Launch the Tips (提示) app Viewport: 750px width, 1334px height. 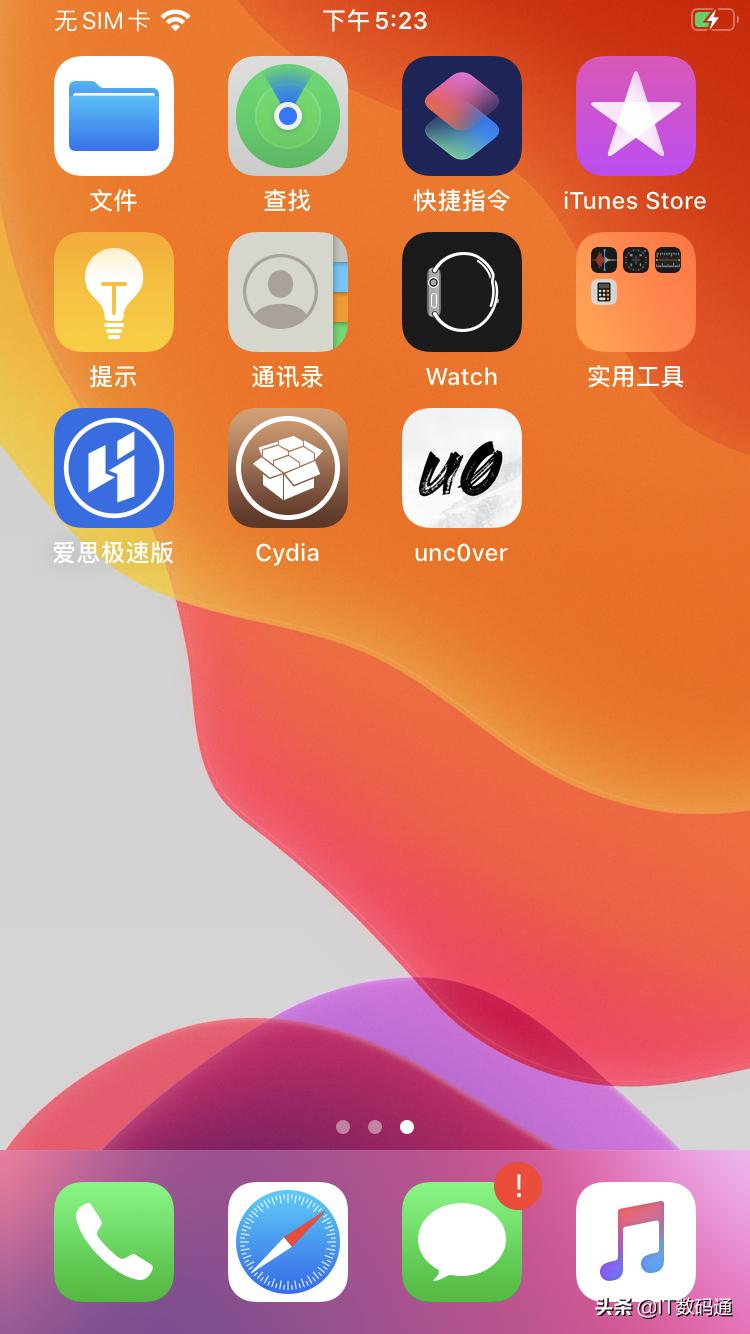[113, 291]
